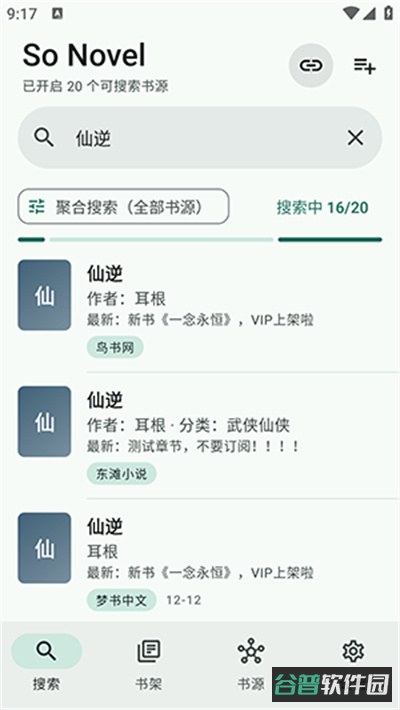
Task: Open the 仙逆 result from 鸟书网
Action: (x=200, y=309)
